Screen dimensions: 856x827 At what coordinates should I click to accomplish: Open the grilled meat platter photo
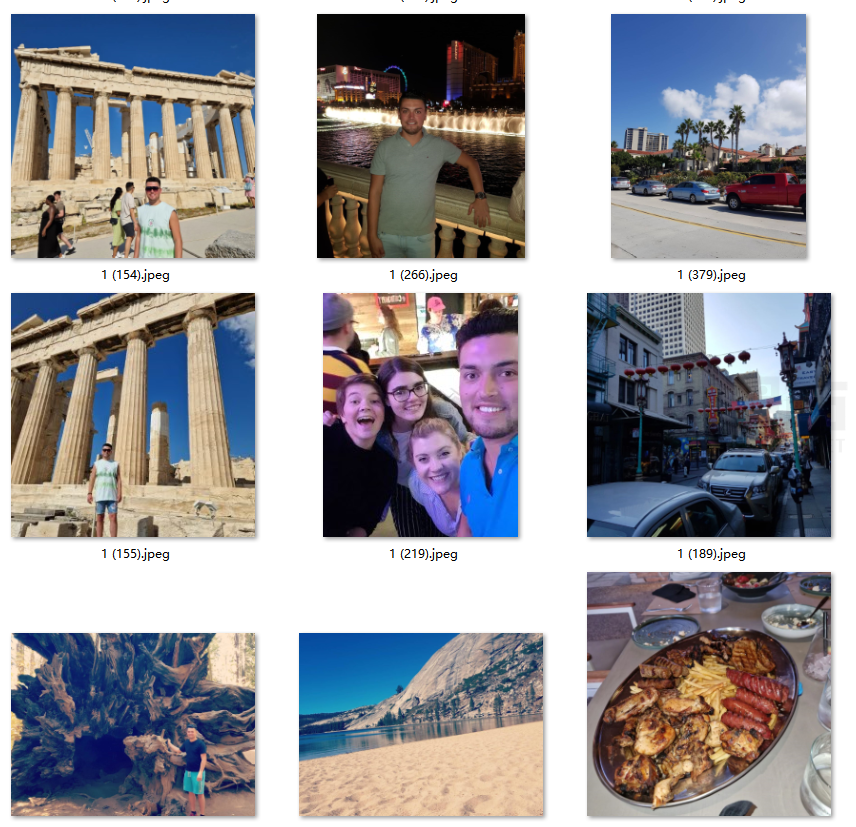pyautogui.click(x=708, y=694)
